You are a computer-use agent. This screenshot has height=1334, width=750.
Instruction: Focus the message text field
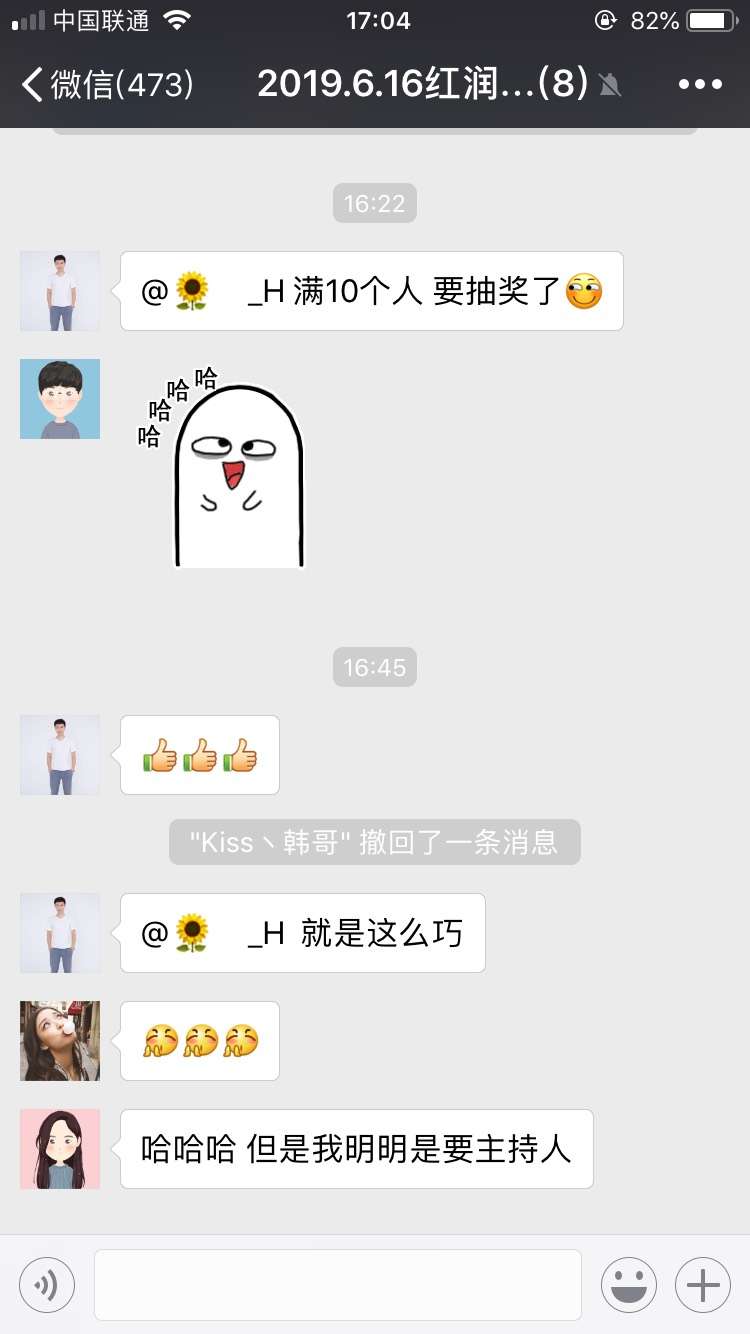[x=337, y=1284]
